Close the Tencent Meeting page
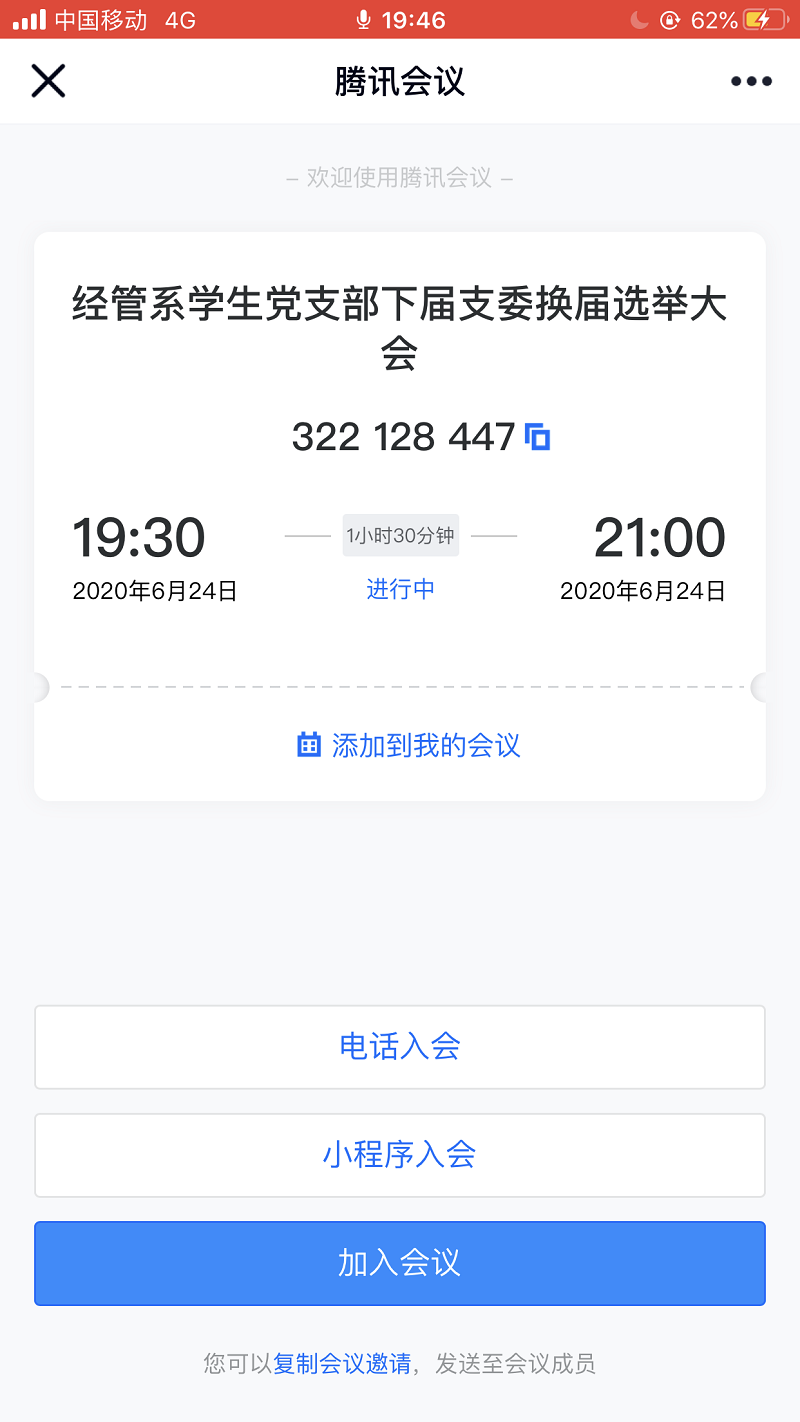 pos(48,81)
